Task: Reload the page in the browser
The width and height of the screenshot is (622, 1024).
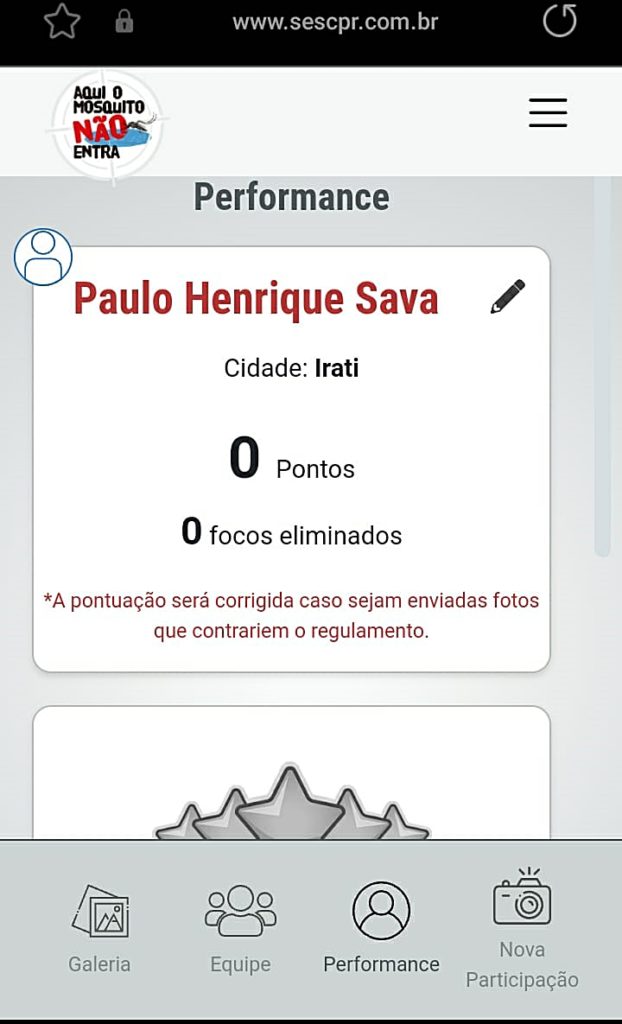Action: point(559,21)
